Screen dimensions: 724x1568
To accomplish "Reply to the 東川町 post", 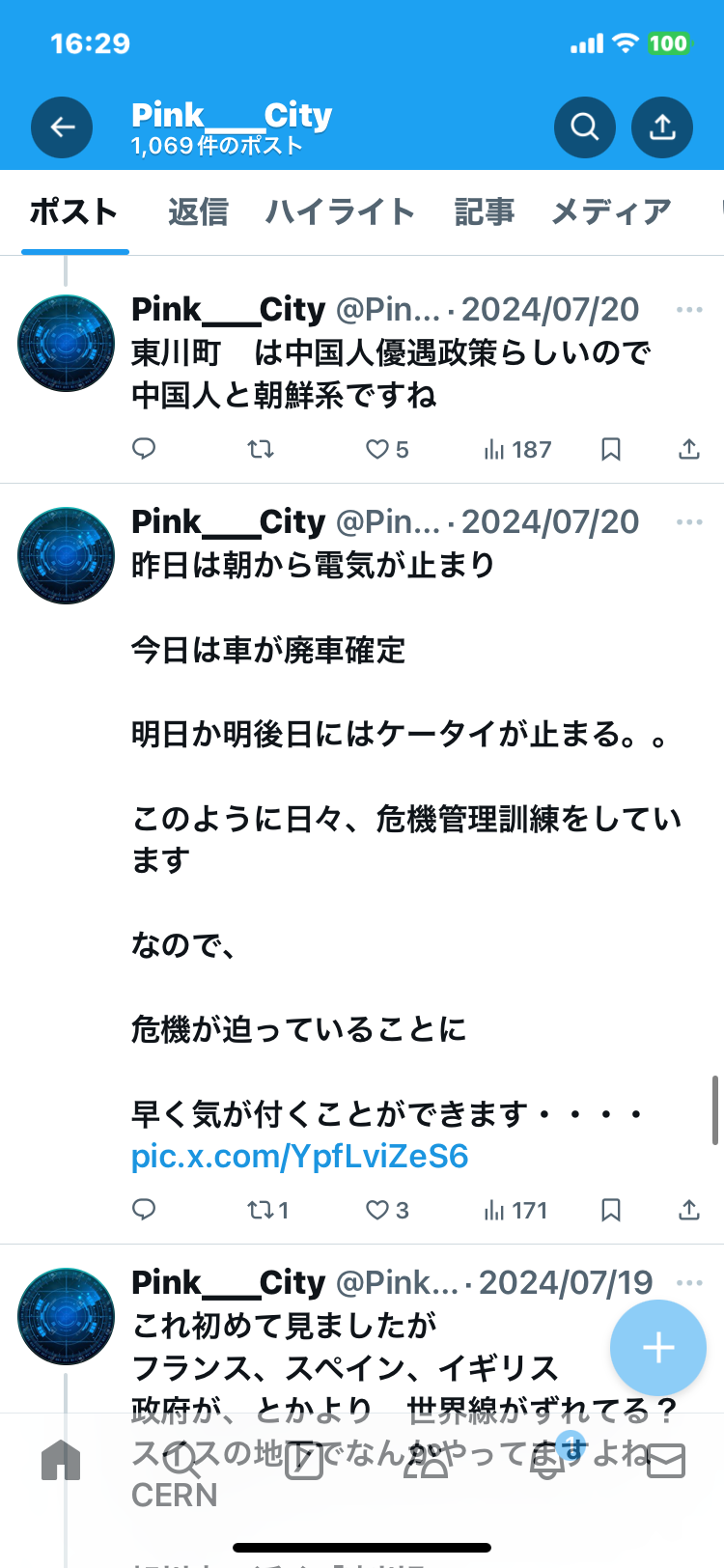I will 144,449.
